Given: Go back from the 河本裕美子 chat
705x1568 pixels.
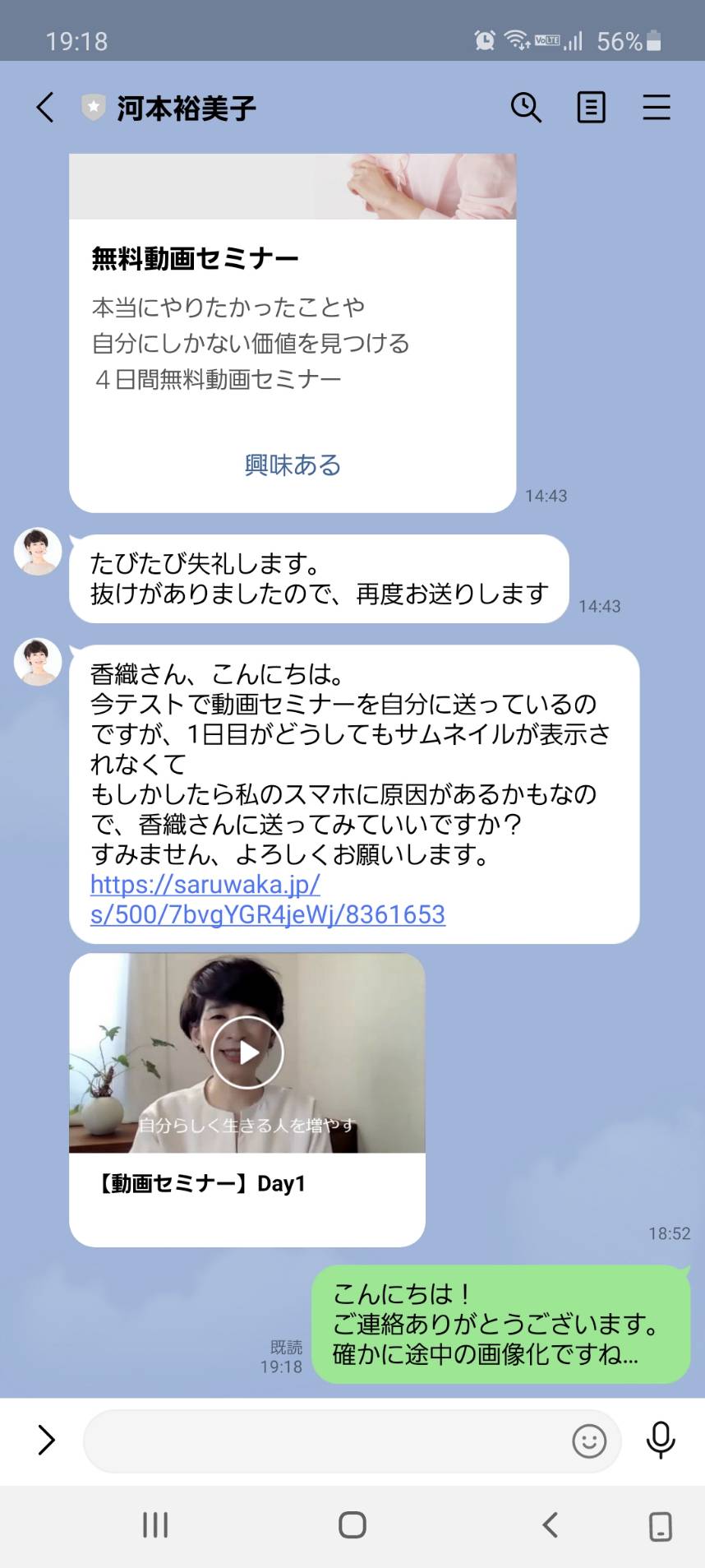Looking at the screenshot, I should coord(46,108).
